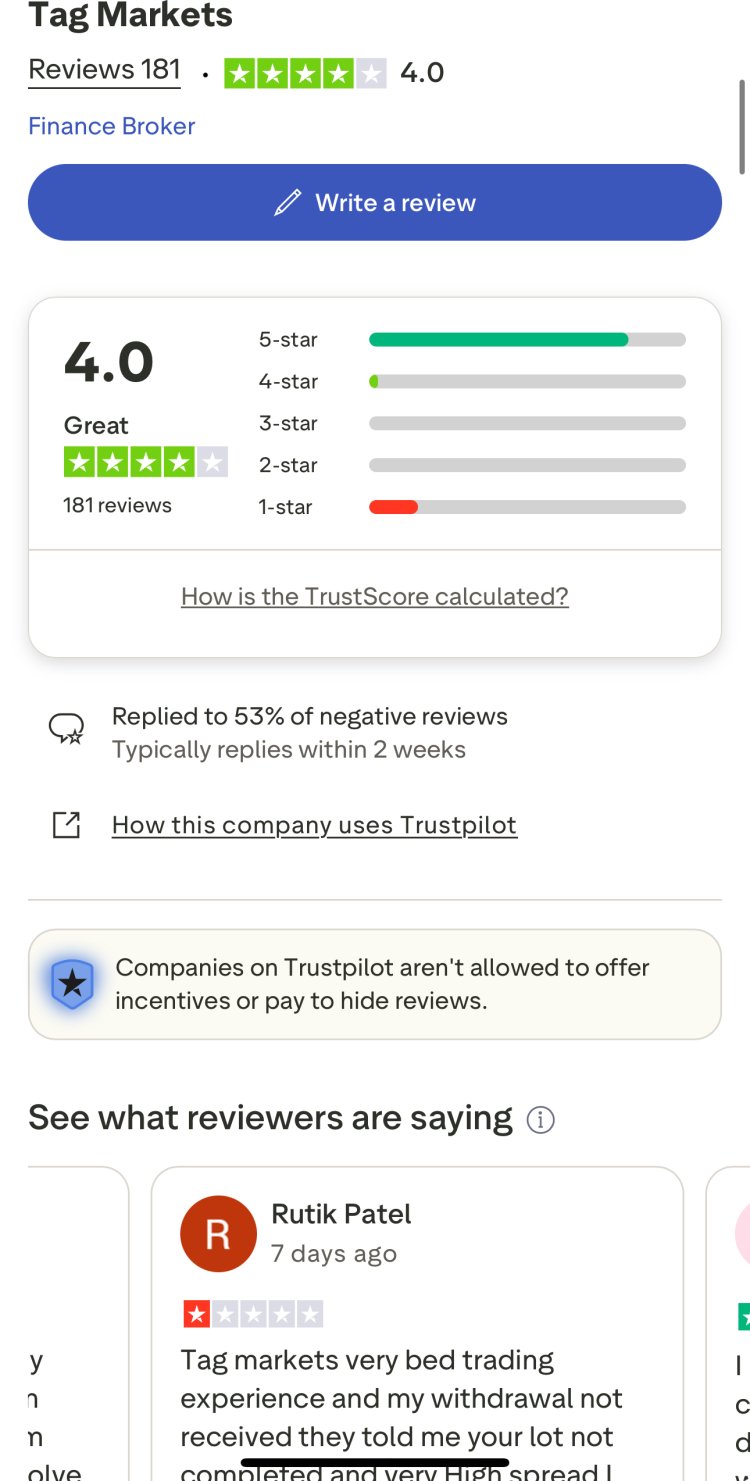Open the Reviews 181 link

[x=104, y=71]
